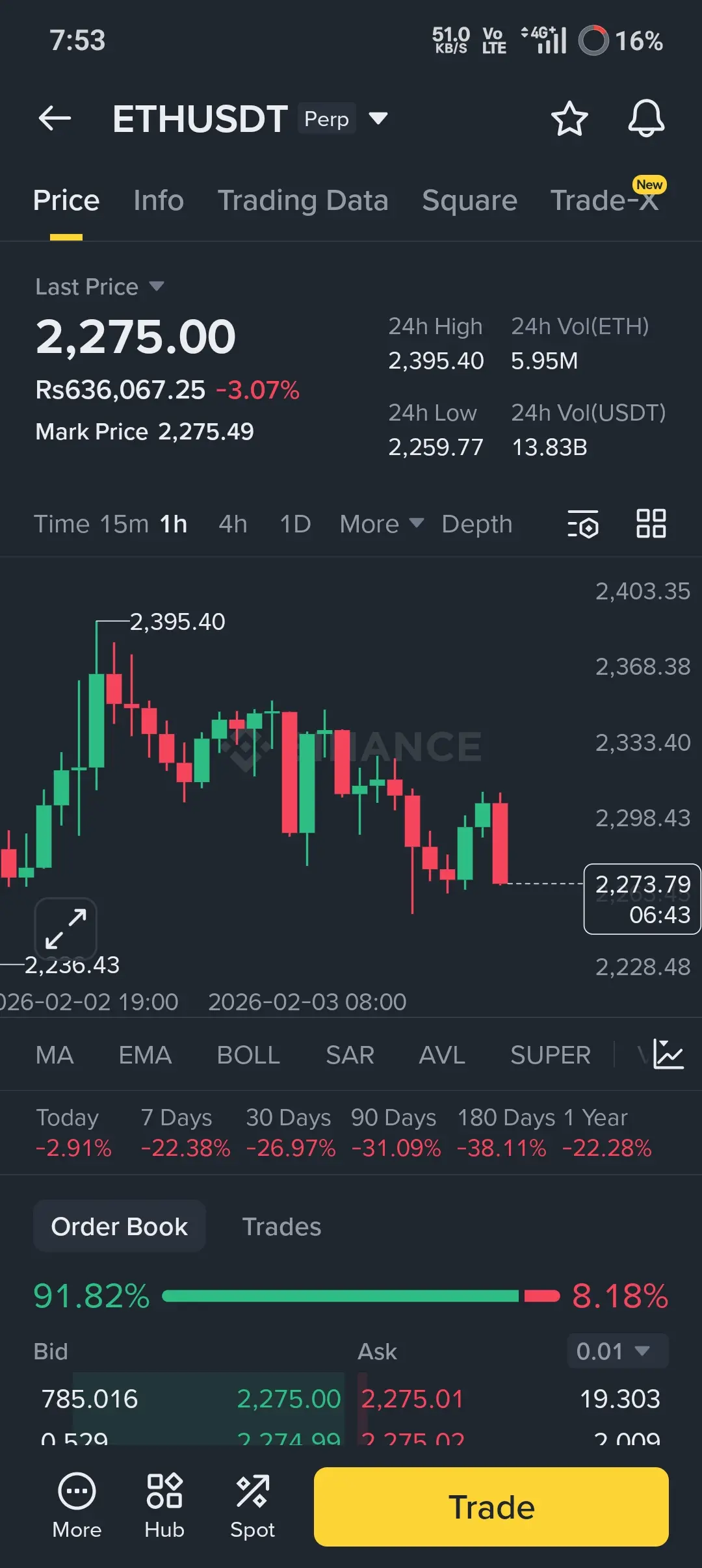The height and width of the screenshot is (1568, 702).
Task: Open the price alert bell
Action: point(645,118)
